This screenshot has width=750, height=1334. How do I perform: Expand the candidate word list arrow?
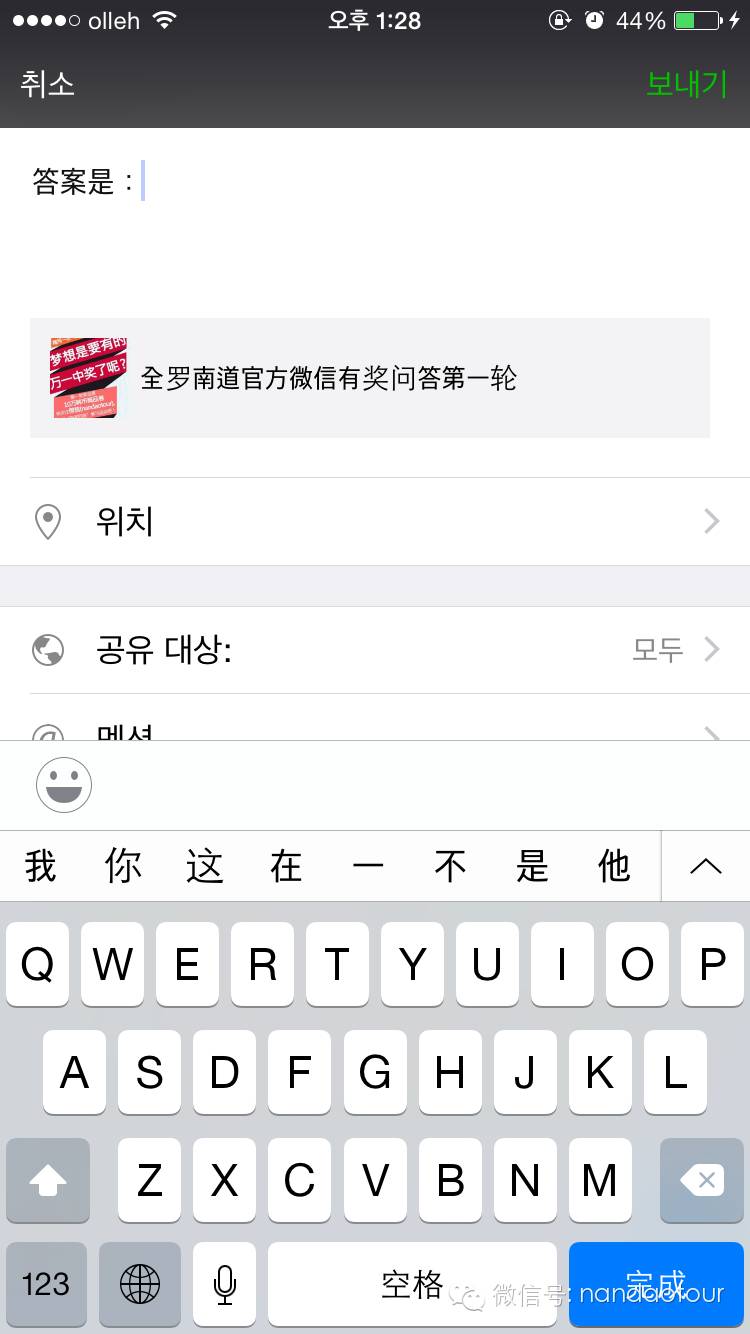tap(705, 866)
